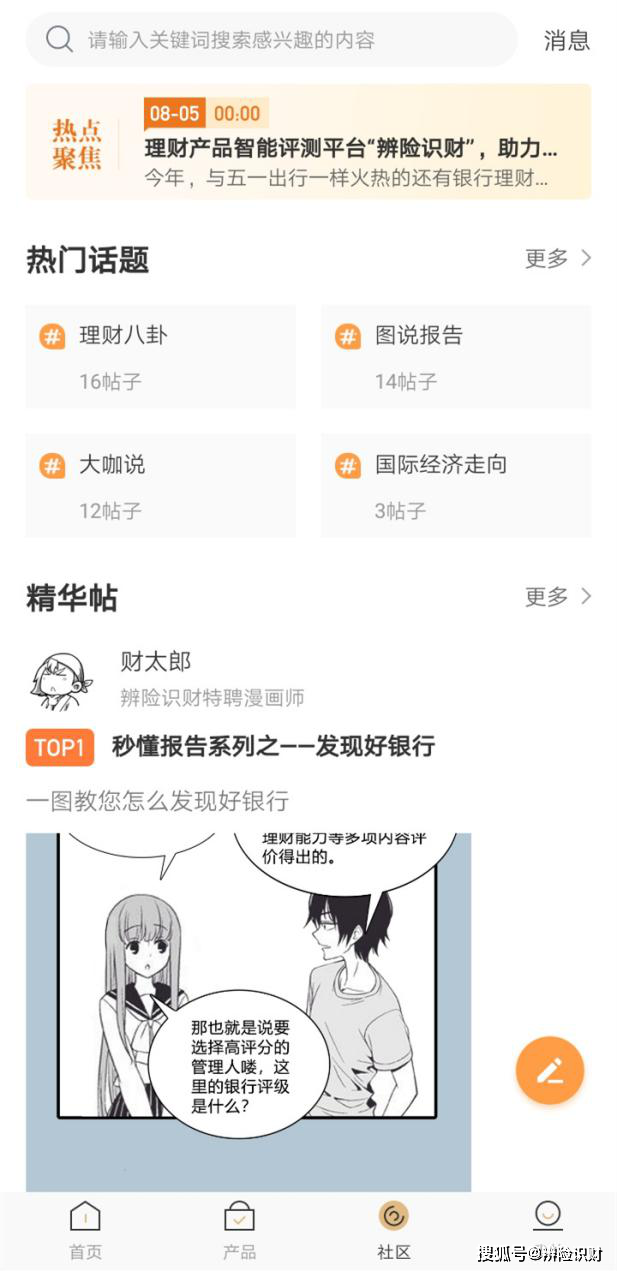Select the 大咖说 topic

click(x=160, y=486)
